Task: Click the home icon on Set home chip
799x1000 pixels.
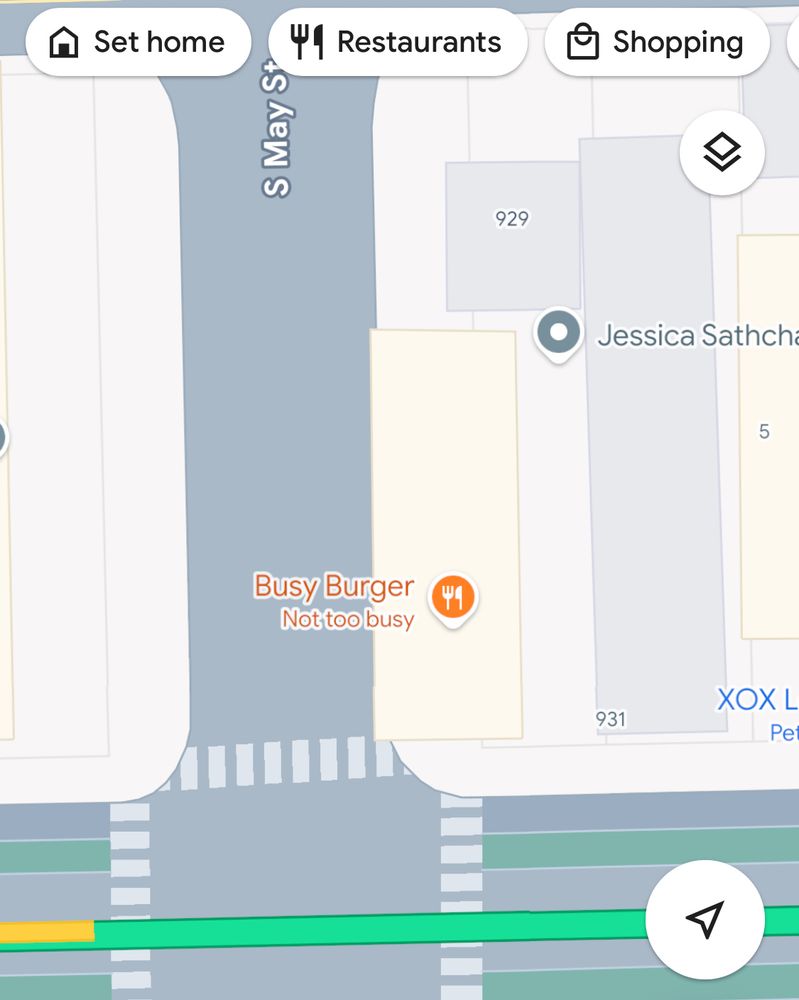Action: (x=63, y=42)
